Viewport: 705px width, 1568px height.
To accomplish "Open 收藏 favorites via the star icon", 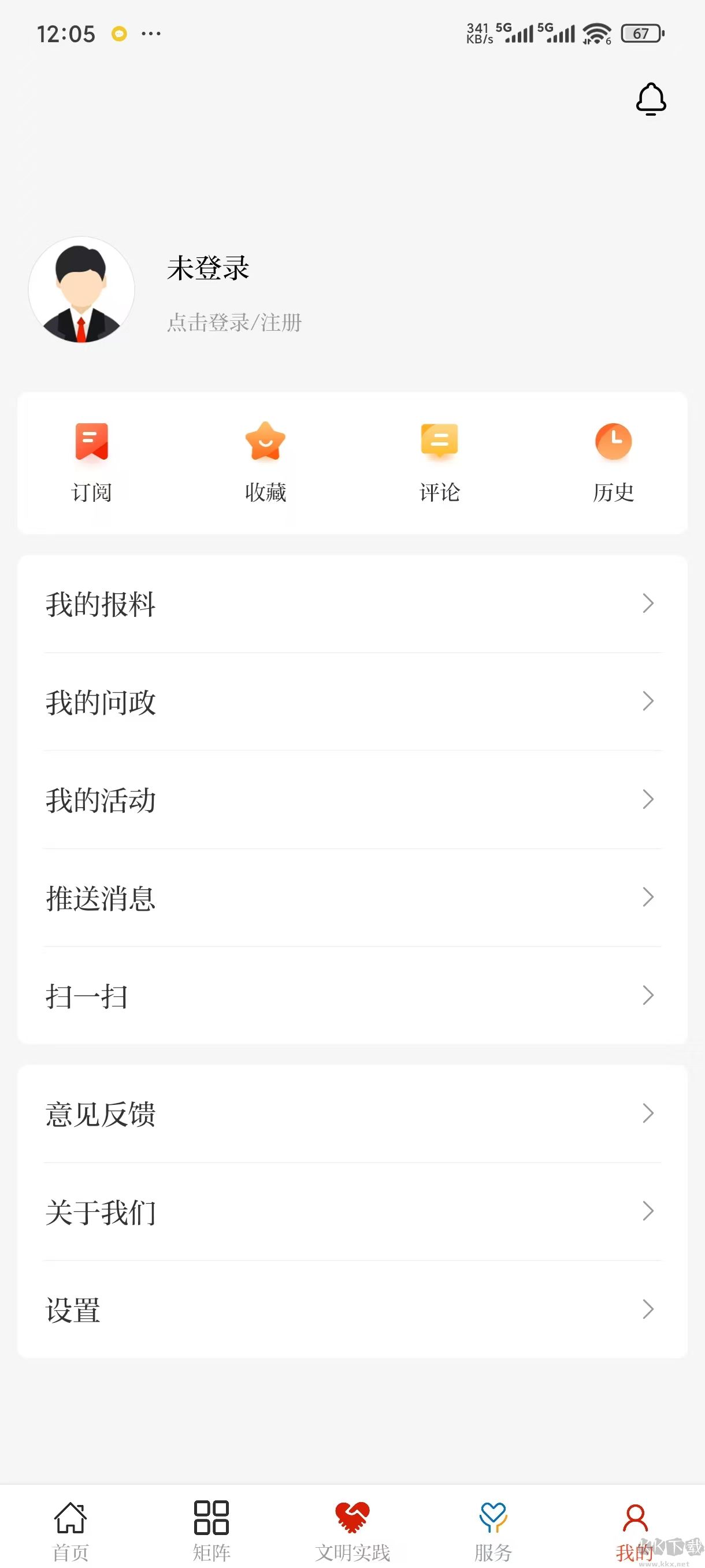I will [x=265, y=443].
